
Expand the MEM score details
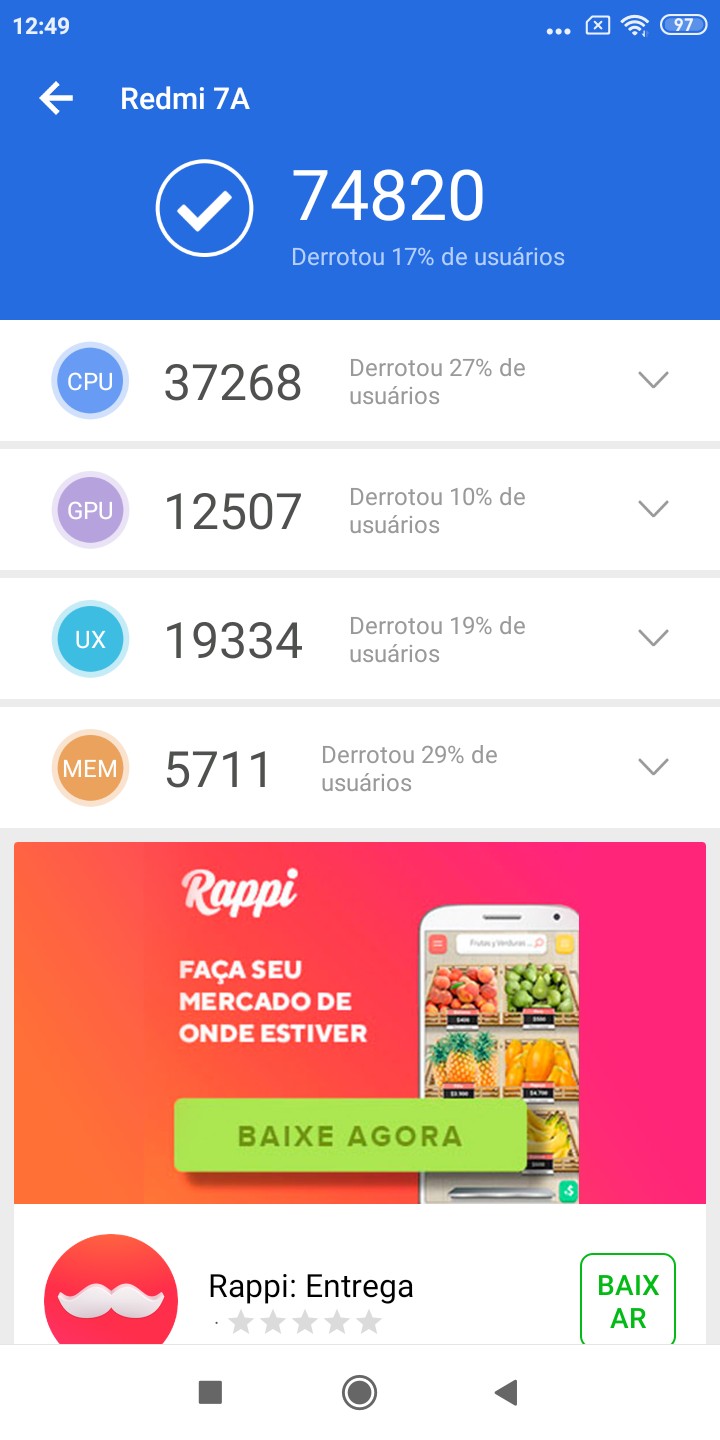point(653,767)
